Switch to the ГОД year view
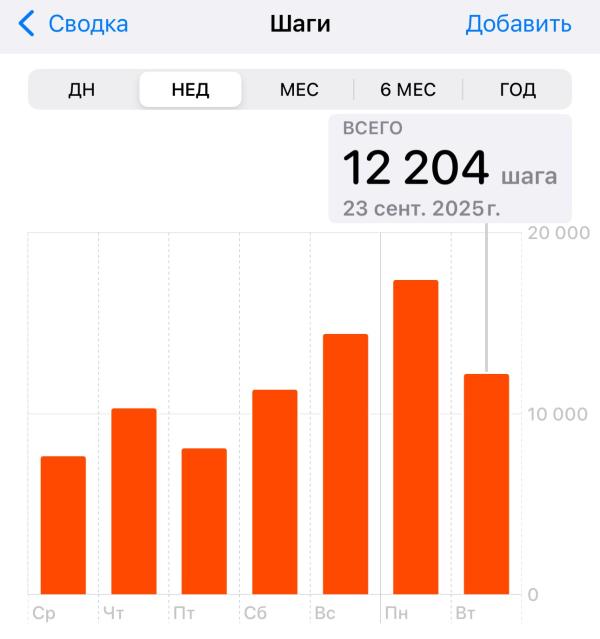 pos(518,90)
